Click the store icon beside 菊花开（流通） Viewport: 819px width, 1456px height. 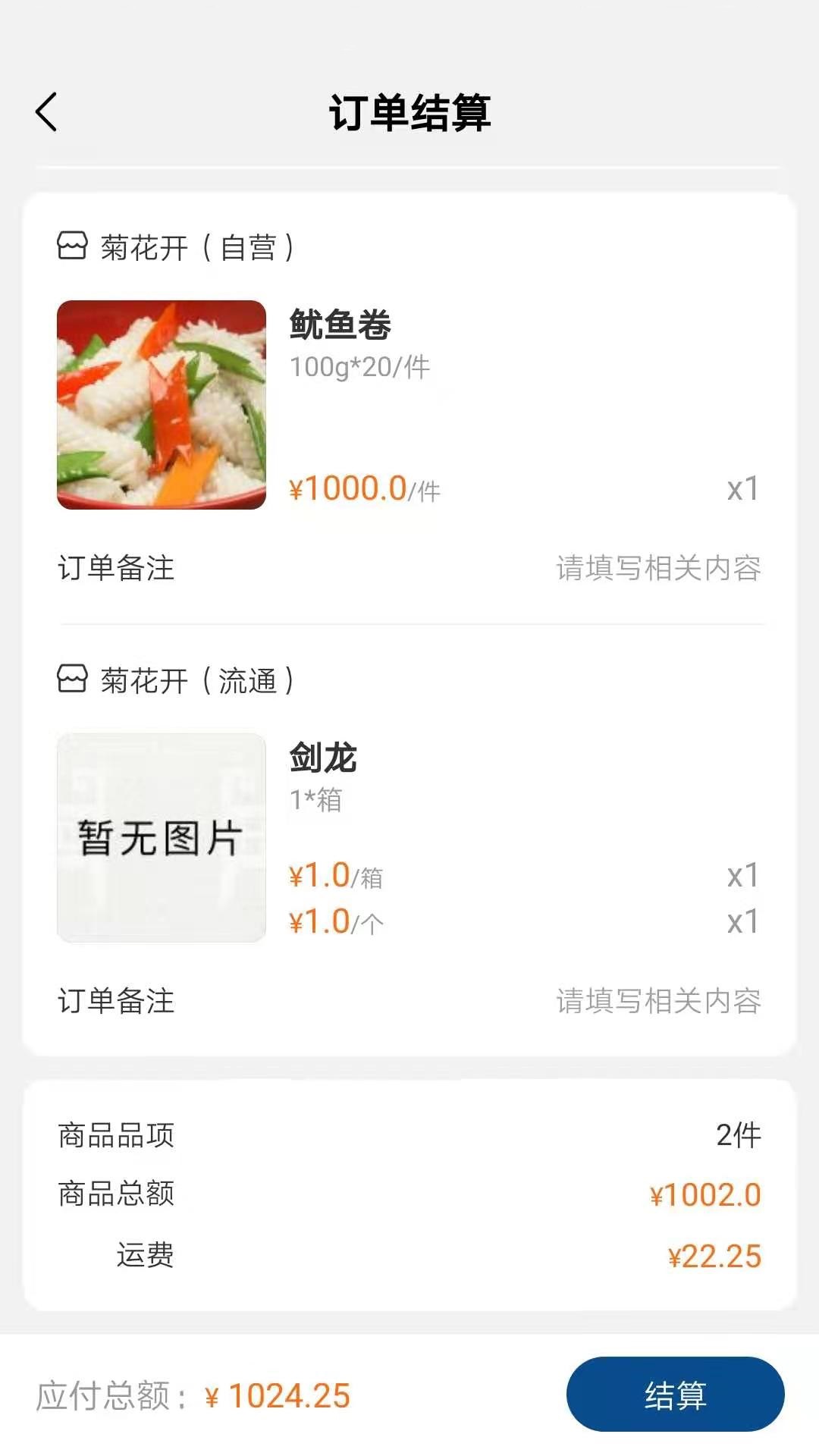[x=71, y=679]
